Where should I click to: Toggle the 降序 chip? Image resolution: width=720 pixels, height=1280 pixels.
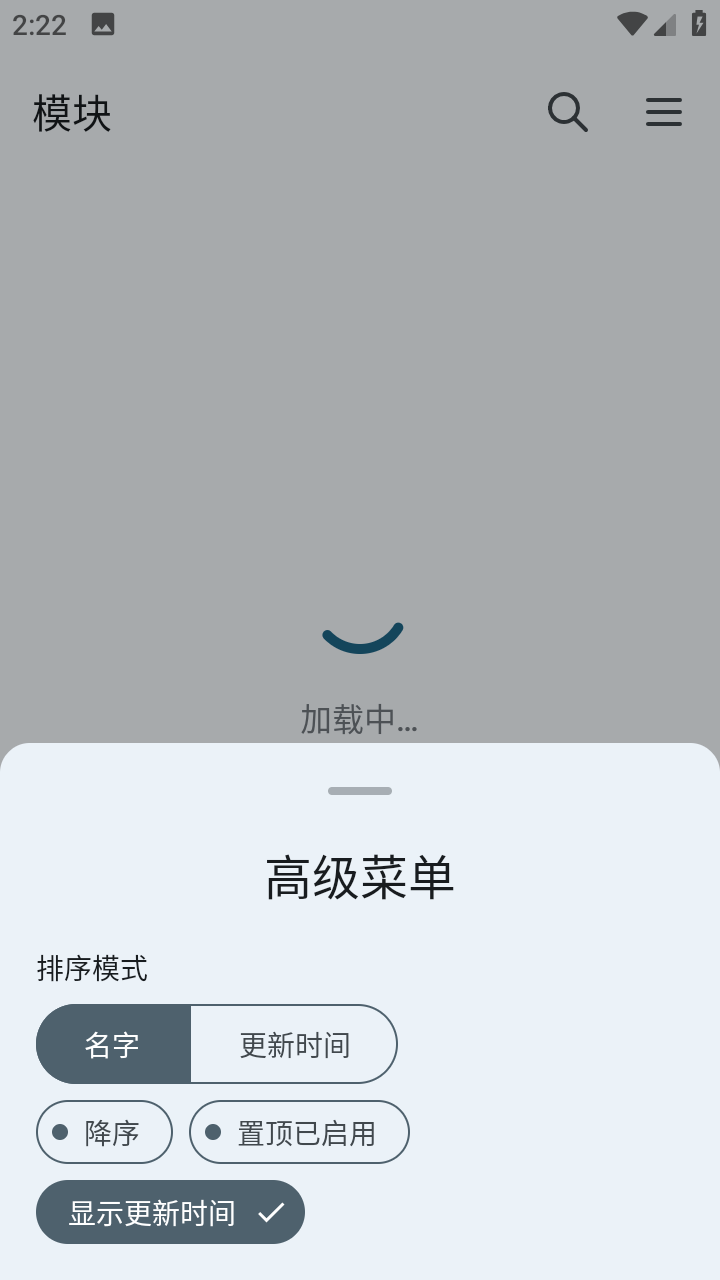tap(104, 1132)
